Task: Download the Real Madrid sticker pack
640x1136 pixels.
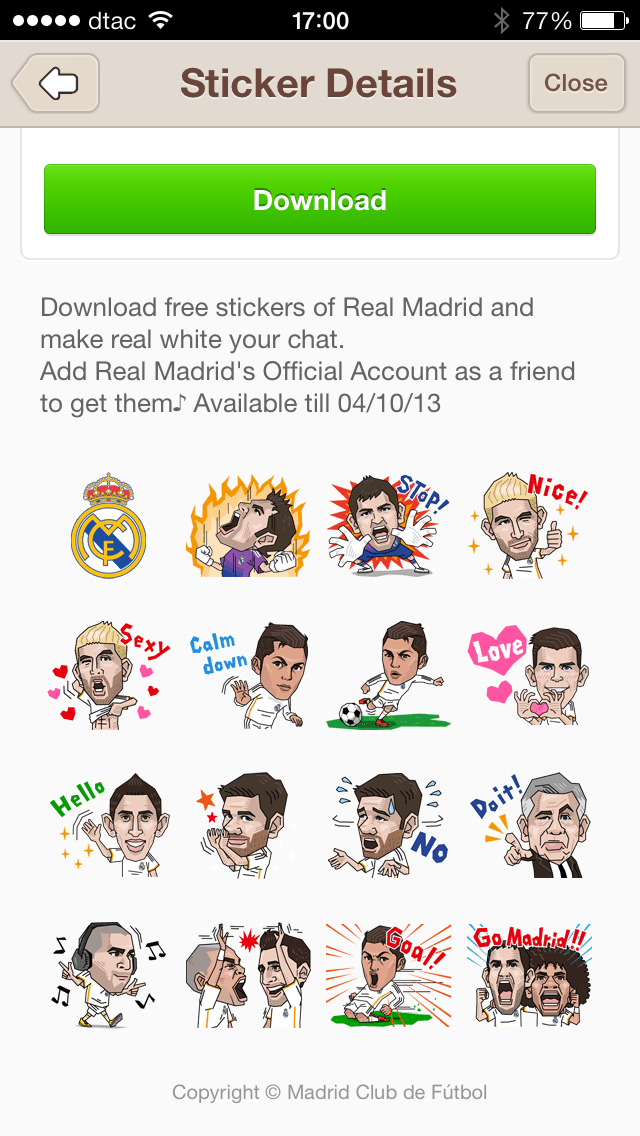Action: point(320,200)
